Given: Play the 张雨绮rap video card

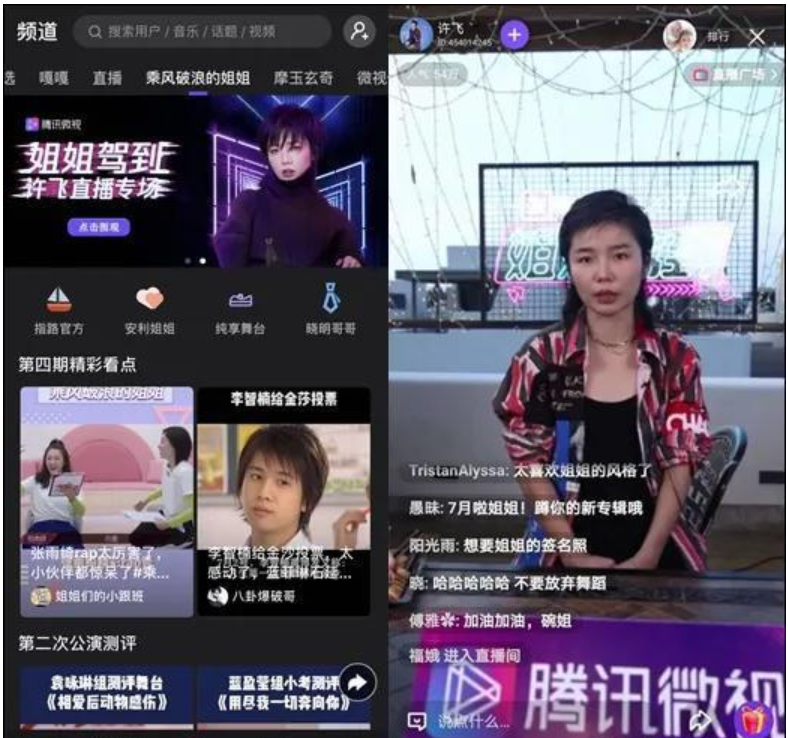Looking at the screenshot, I should [106, 500].
